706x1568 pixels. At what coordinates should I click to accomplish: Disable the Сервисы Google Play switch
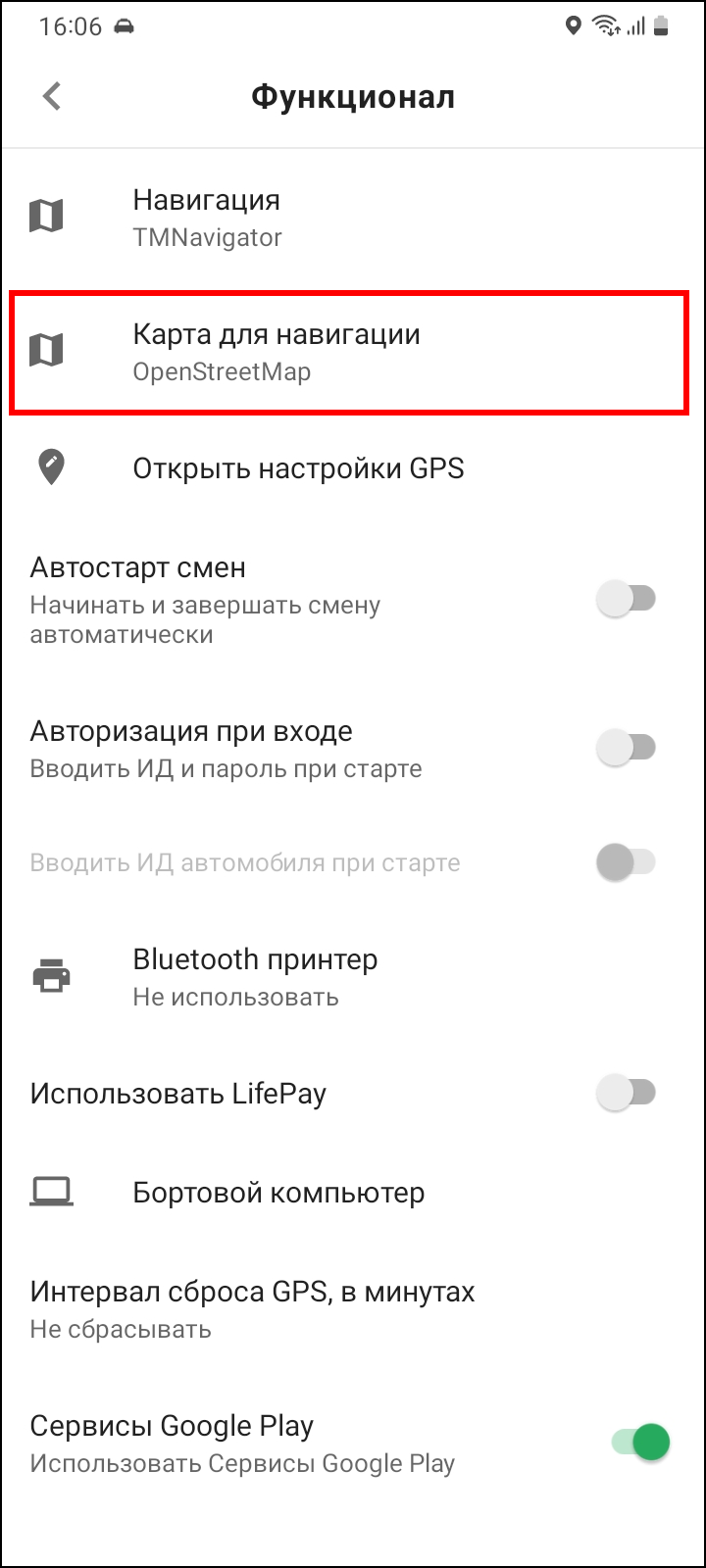coord(640,1443)
